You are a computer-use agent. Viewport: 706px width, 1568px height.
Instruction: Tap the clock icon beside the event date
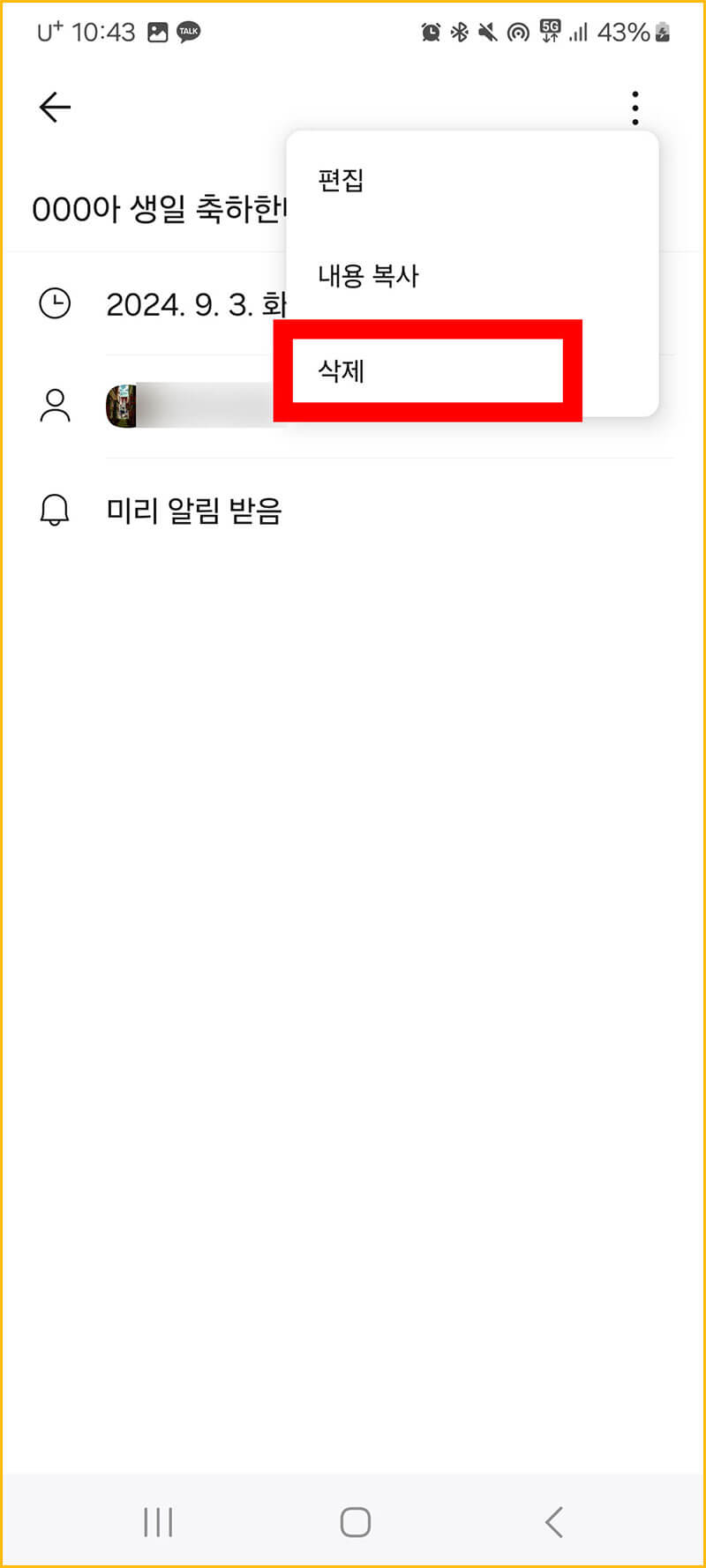click(x=55, y=303)
